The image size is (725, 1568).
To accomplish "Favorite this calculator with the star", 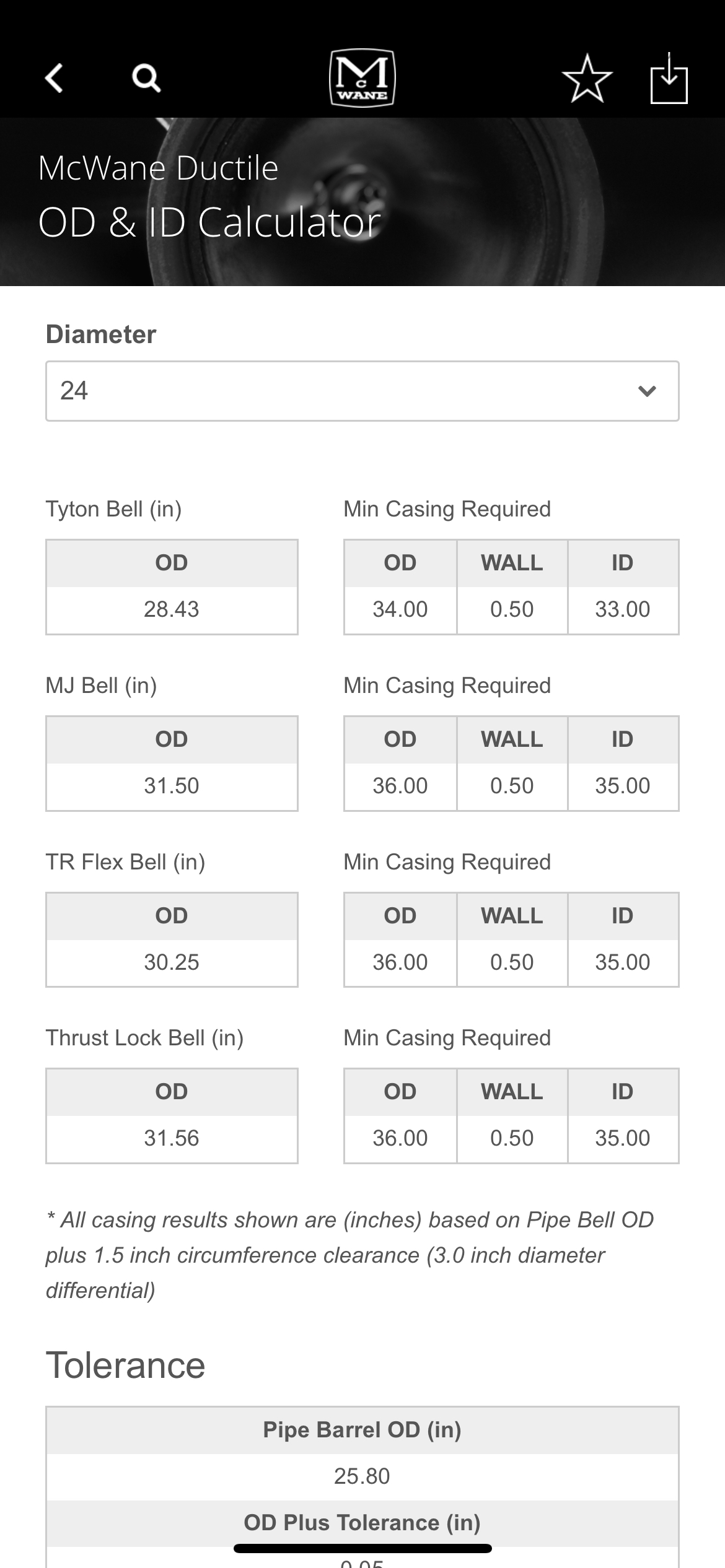I will point(587,78).
